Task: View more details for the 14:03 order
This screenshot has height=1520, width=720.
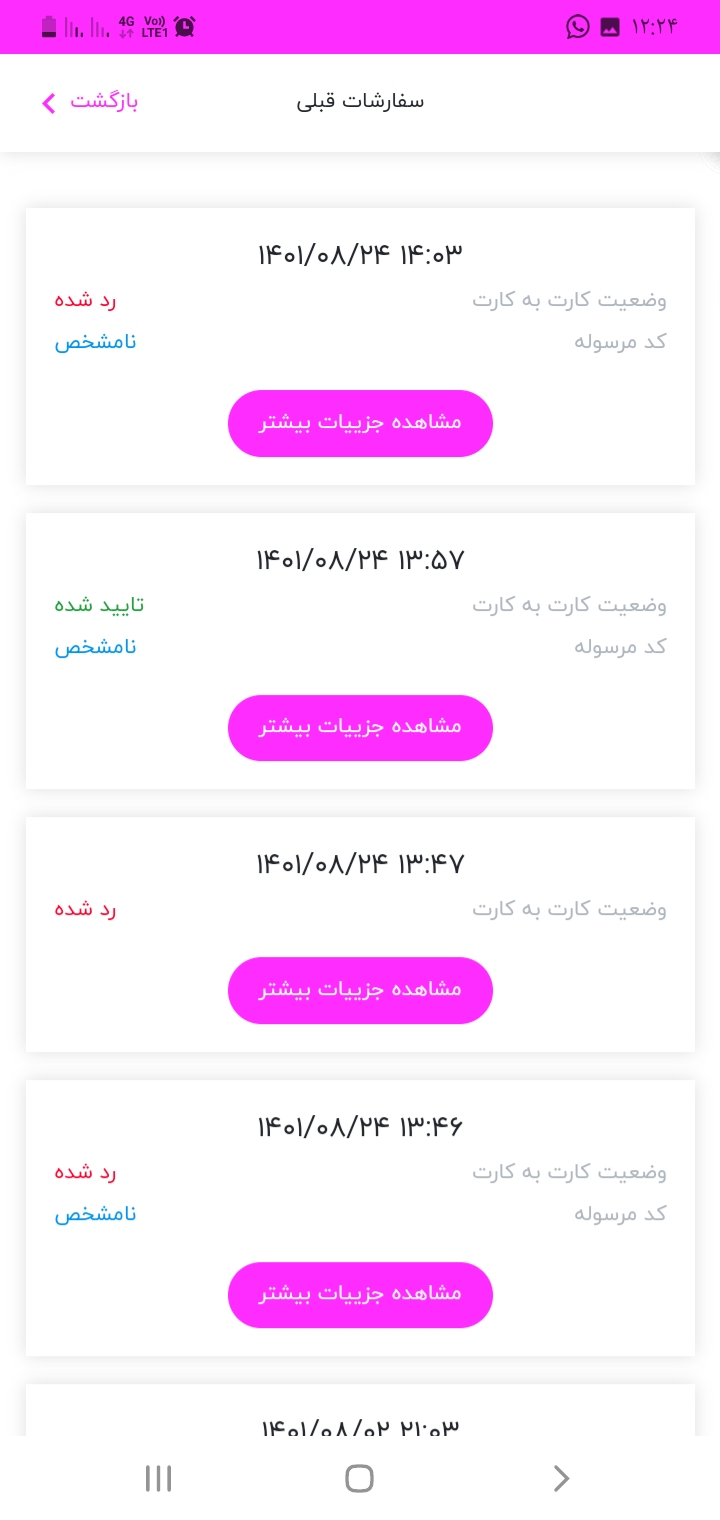Action: [x=360, y=423]
